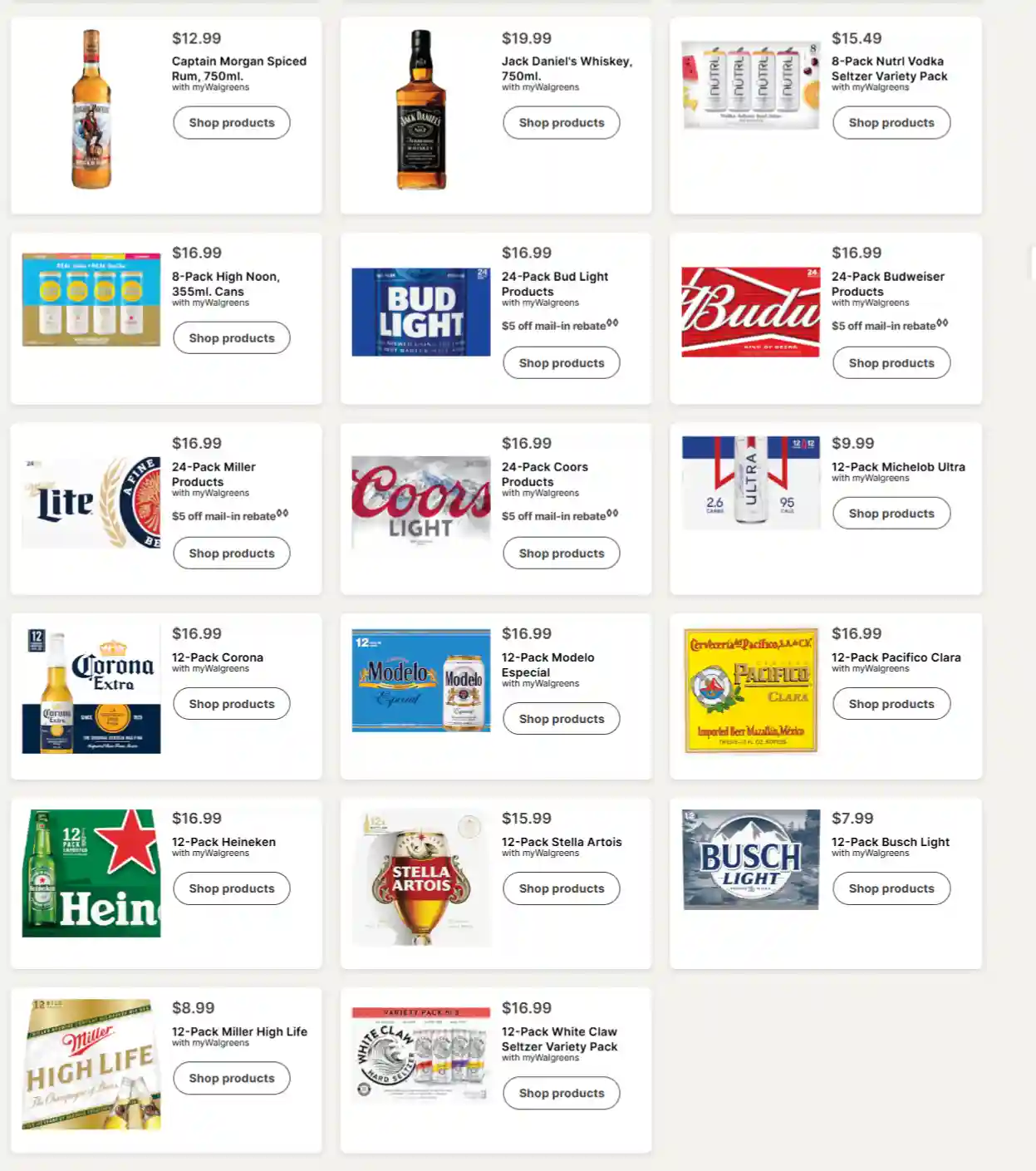Shop products for 12-Pack Heineken
Image resolution: width=1036 pixels, height=1171 pixels.
click(x=231, y=888)
